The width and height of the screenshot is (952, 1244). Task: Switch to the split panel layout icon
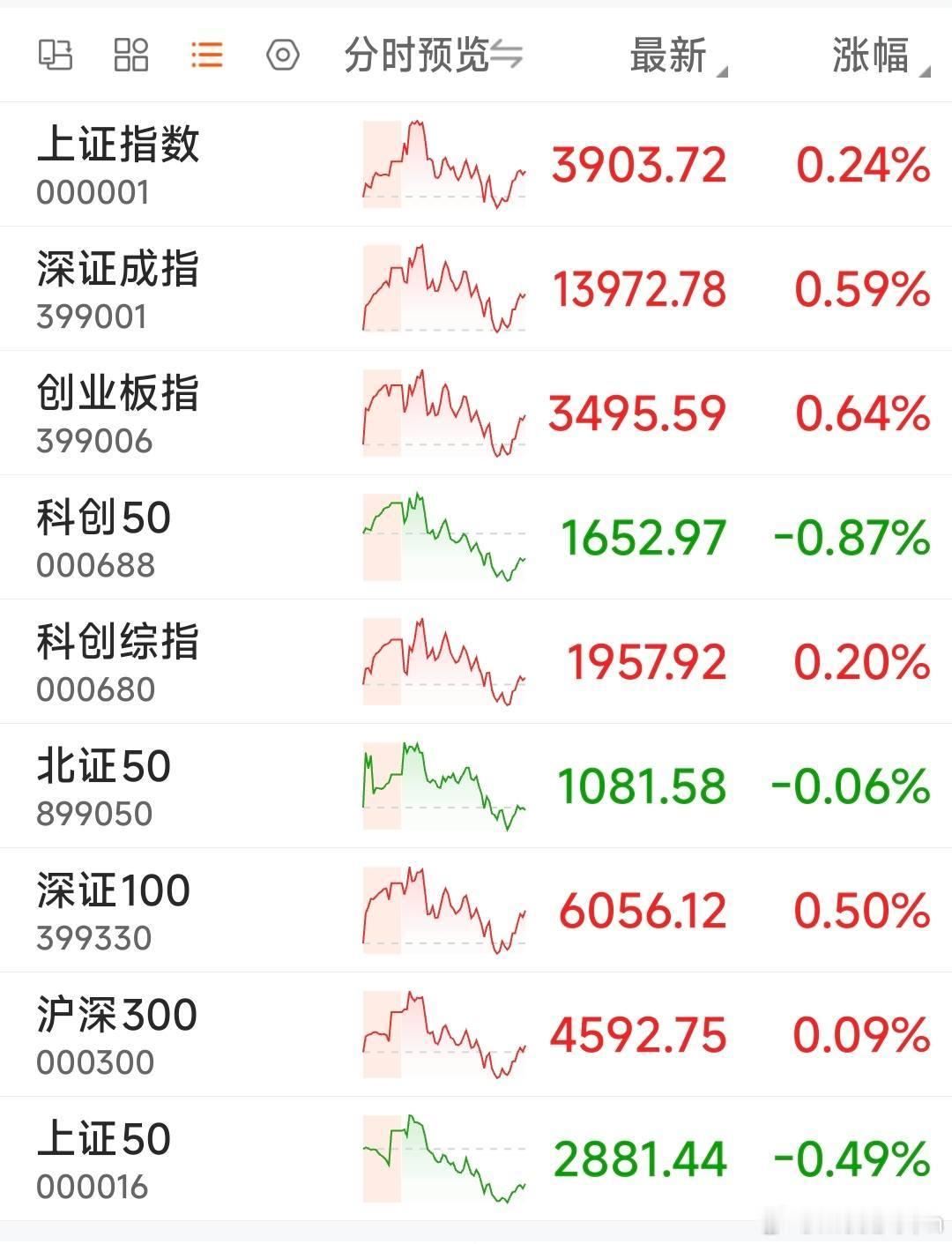point(55,56)
